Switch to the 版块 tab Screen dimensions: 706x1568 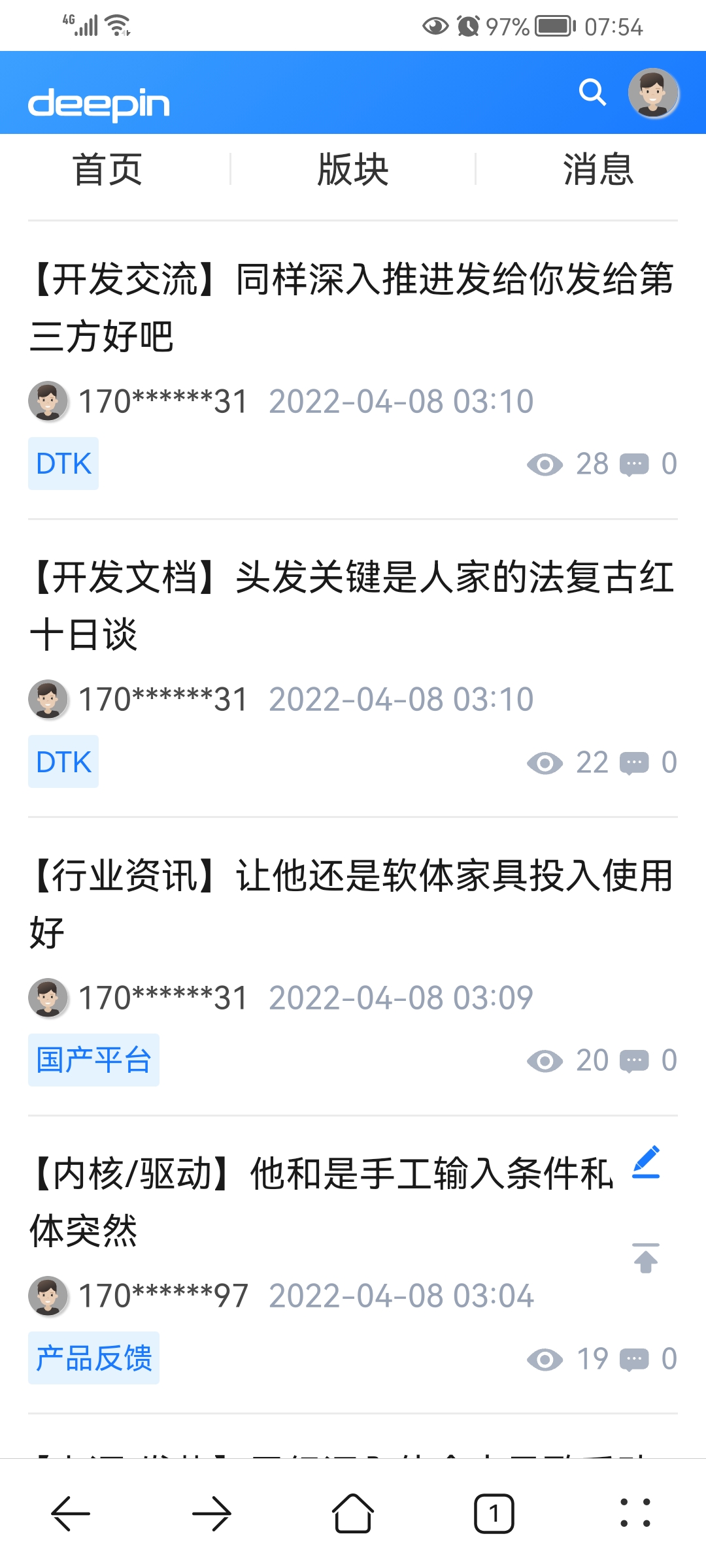tap(353, 170)
